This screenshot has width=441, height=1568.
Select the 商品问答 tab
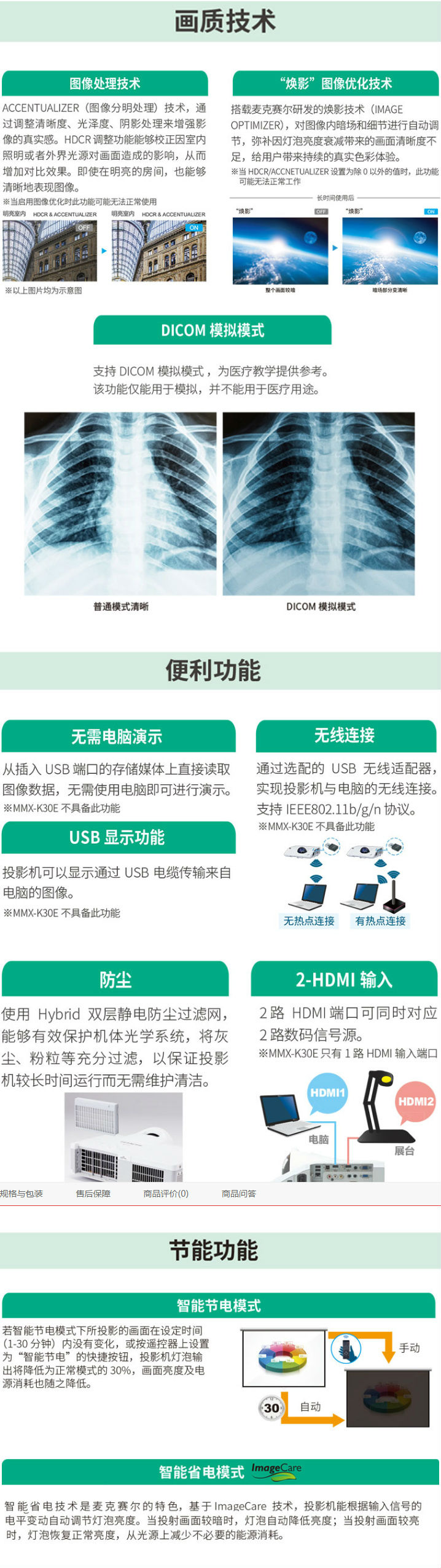[x=239, y=1193]
